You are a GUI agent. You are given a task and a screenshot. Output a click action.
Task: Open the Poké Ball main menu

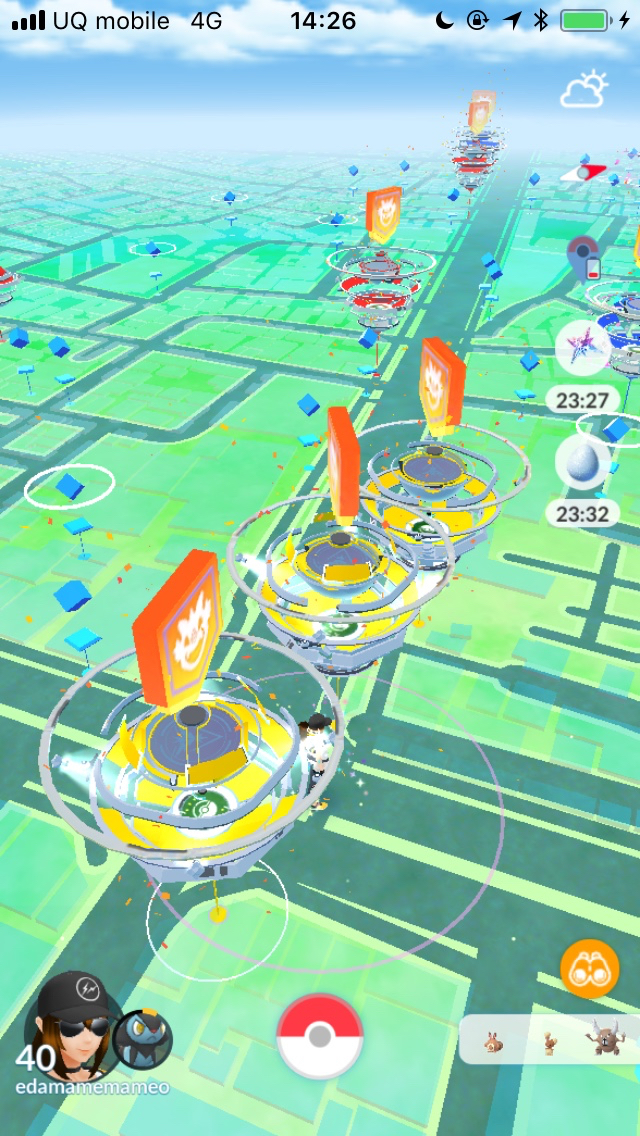320,1036
